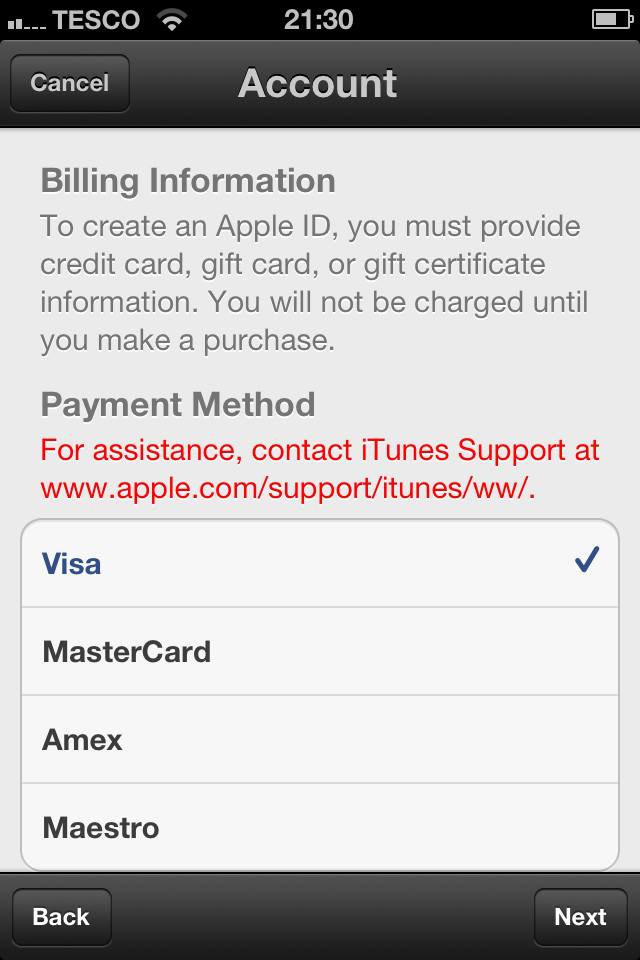
Task: Choose MasterCard as payment method
Action: (x=320, y=652)
